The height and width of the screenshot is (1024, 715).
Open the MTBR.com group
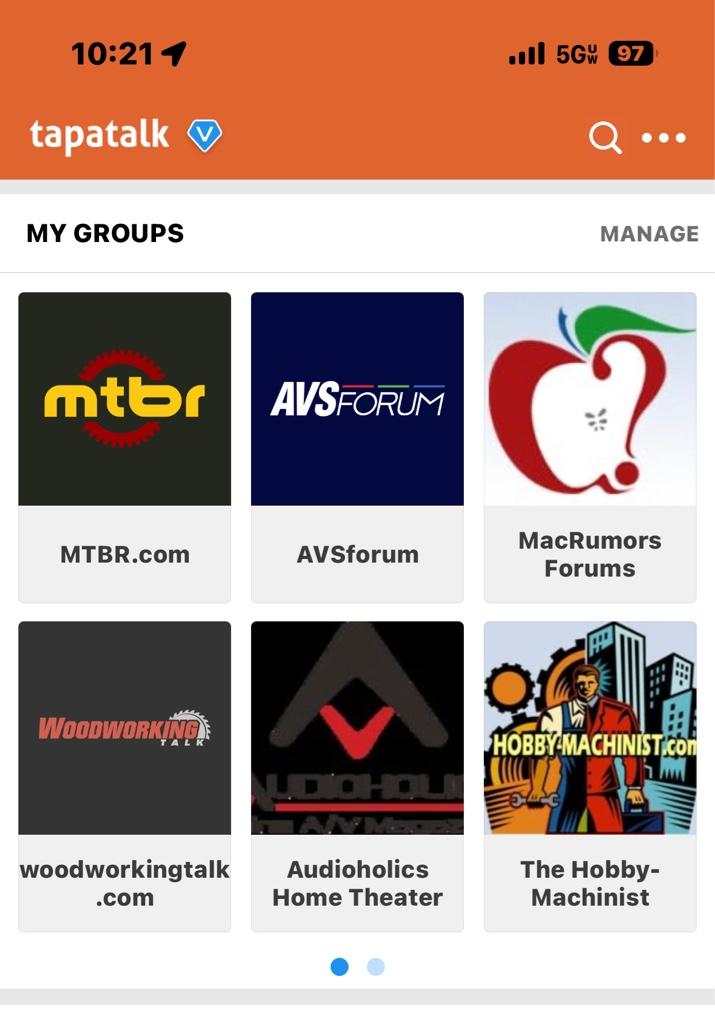[x=125, y=447]
